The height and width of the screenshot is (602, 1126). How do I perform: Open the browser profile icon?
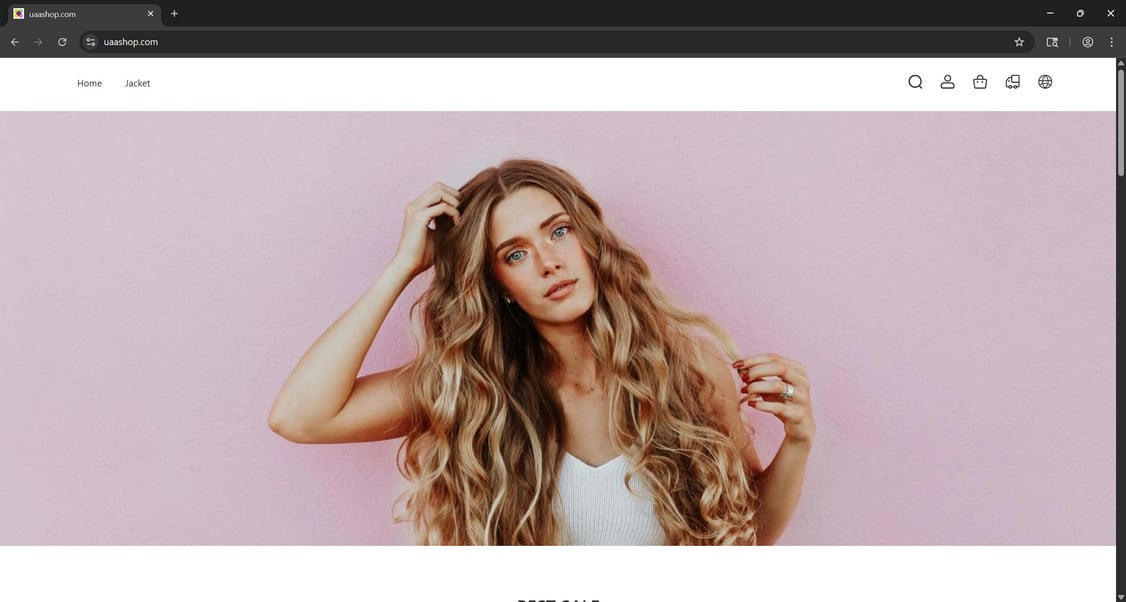click(x=1087, y=42)
